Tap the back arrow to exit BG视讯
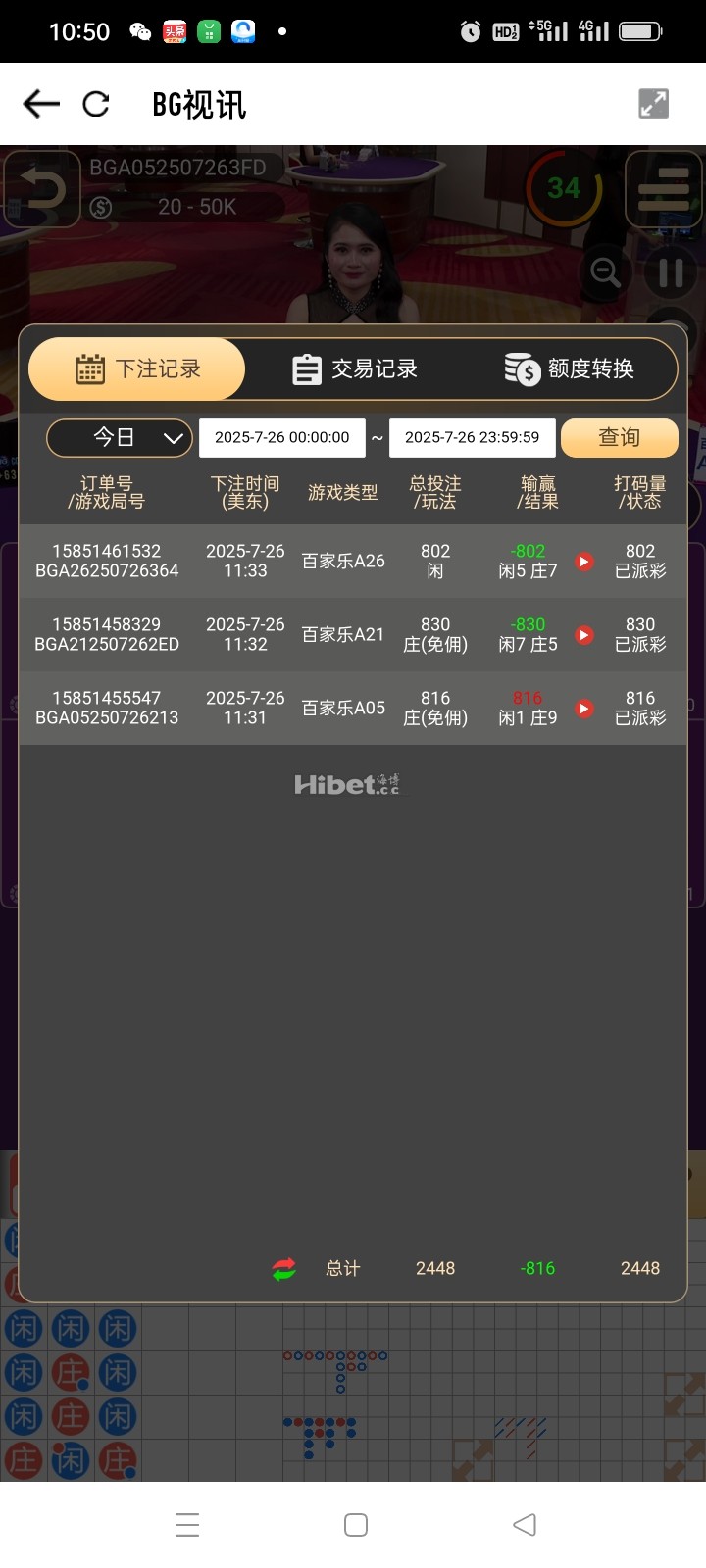The height and width of the screenshot is (1568, 706). click(39, 103)
